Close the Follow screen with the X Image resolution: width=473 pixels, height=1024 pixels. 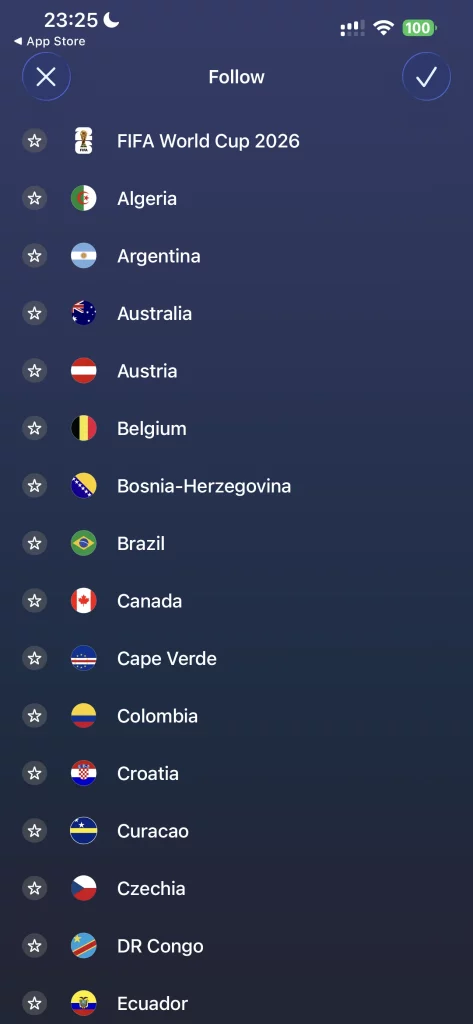tap(46, 77)
